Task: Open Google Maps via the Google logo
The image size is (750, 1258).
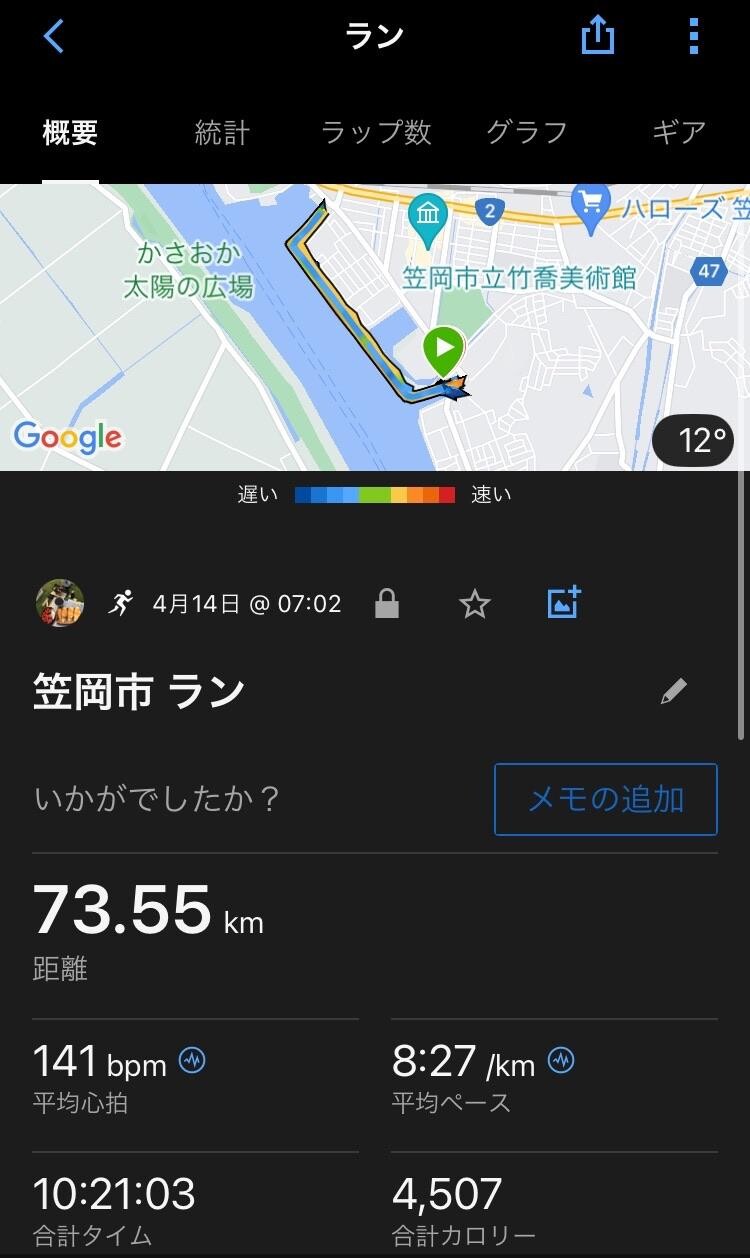Action: point(68,436)
